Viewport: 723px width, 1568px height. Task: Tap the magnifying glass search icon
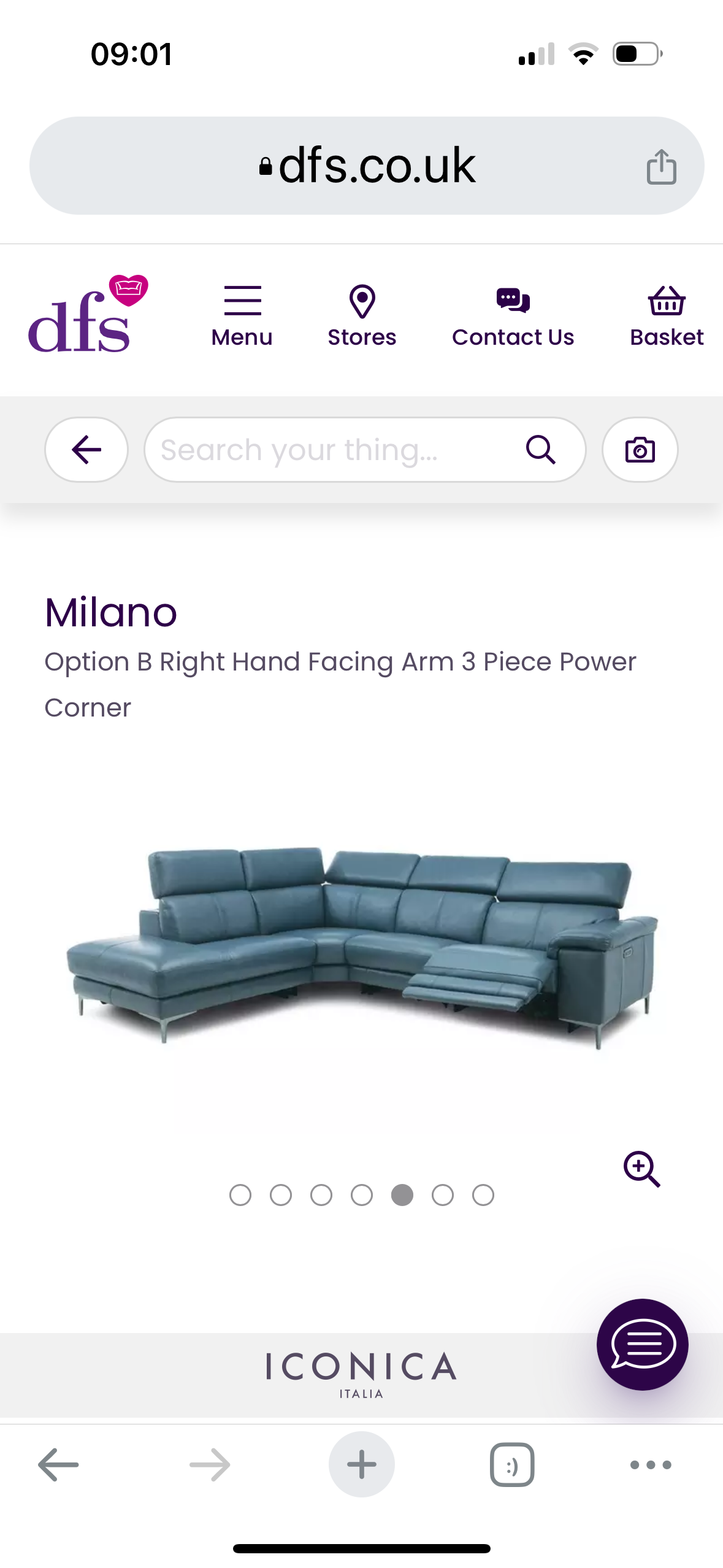coord(541,450)
